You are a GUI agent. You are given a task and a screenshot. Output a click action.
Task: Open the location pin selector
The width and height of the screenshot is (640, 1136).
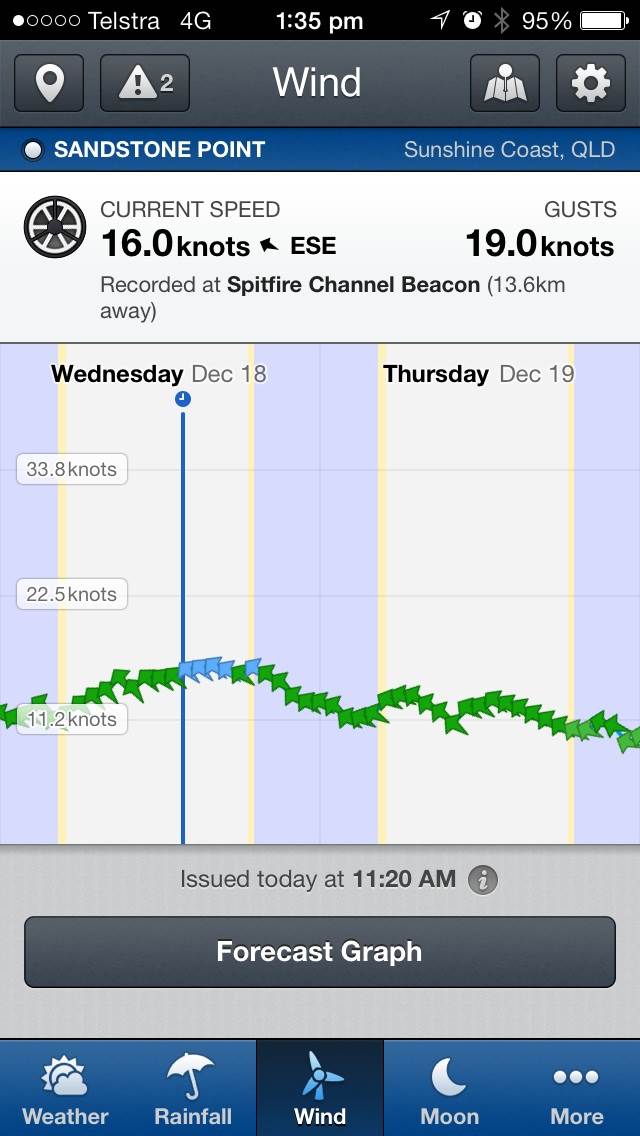click(50, 83)
